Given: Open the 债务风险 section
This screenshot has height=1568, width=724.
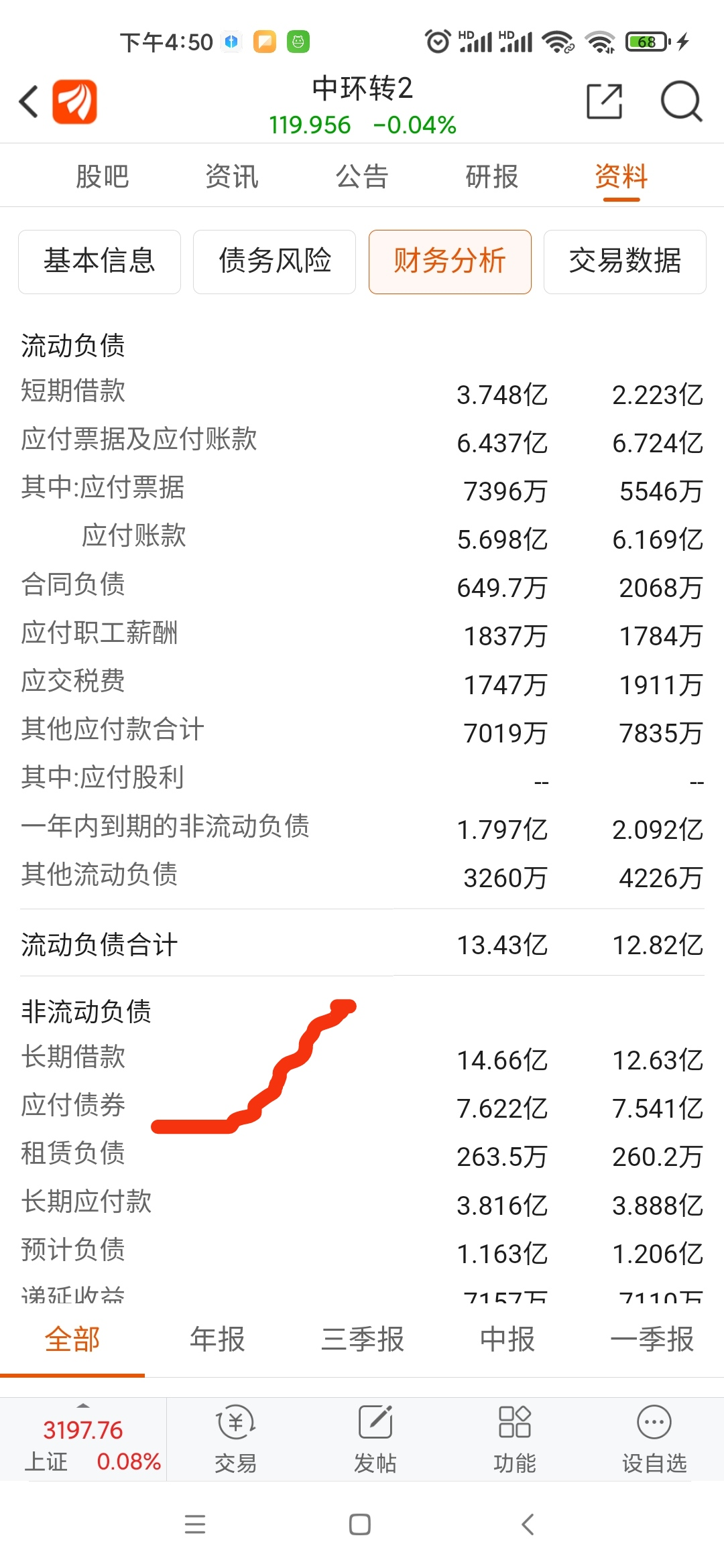Looking at the screenshot, I should point(274,261).
